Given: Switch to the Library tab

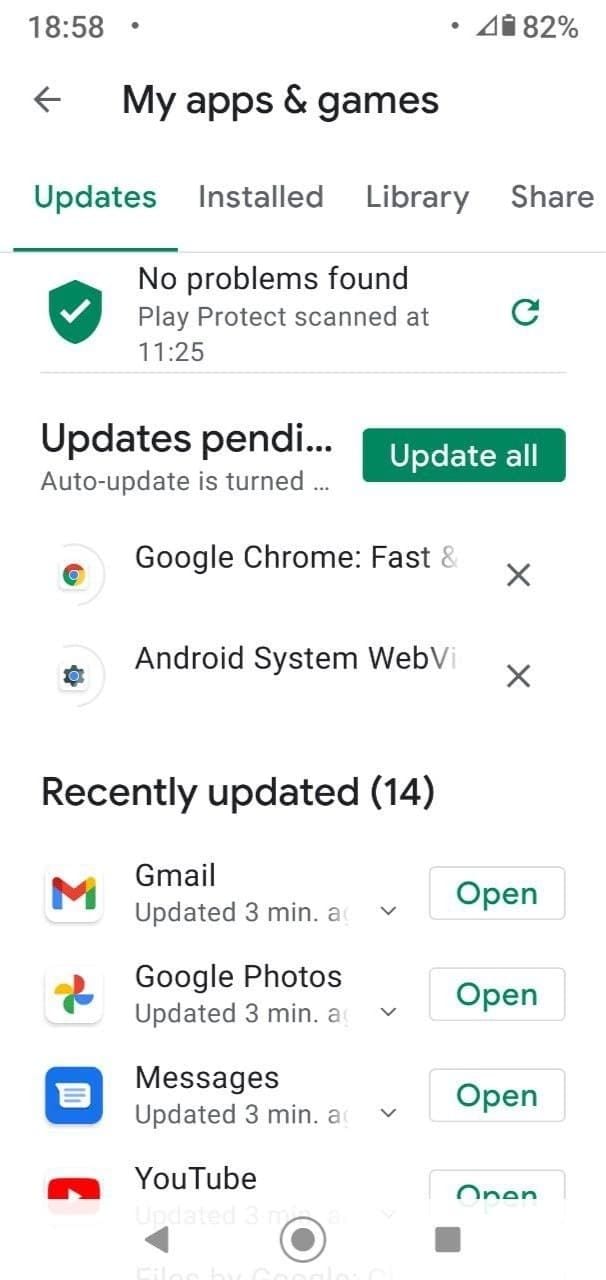Looking at the screenshot, I should click(417, 197).
